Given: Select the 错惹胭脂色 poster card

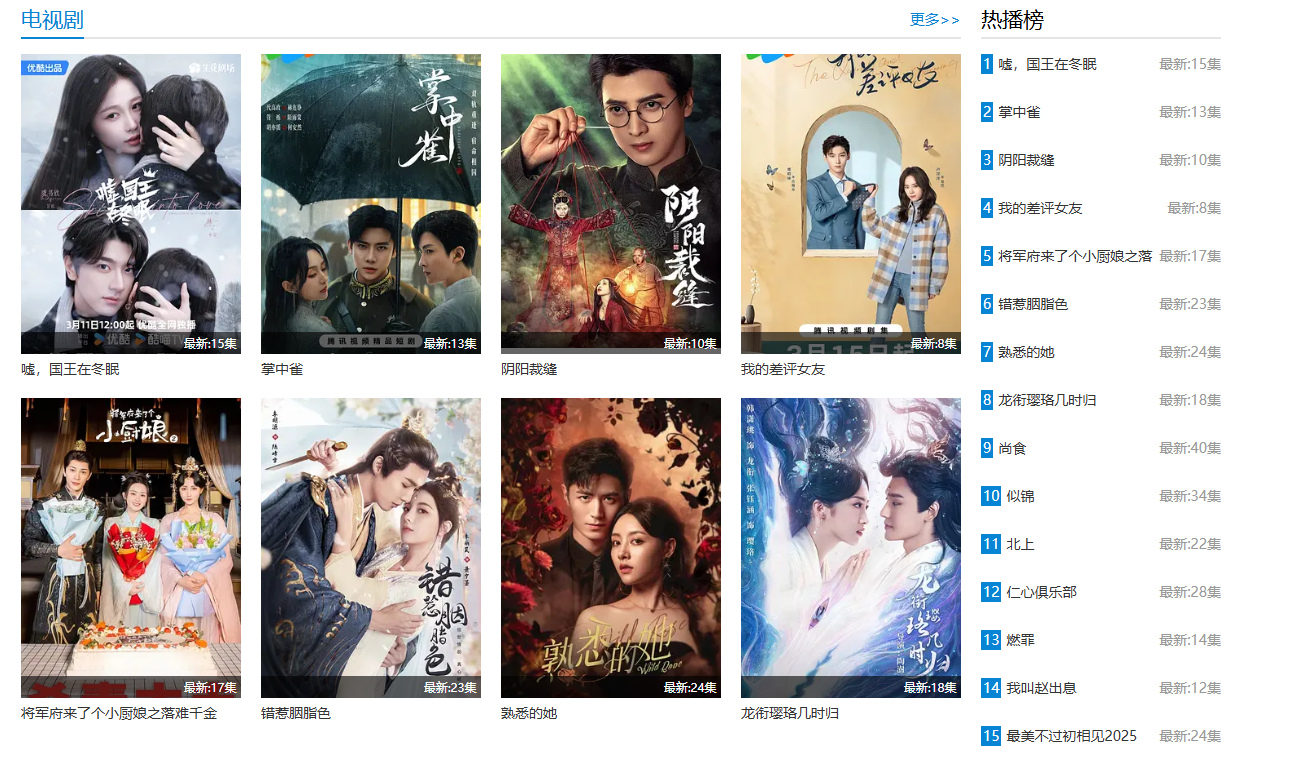Looking at the screenshot, I should (370, 548).
